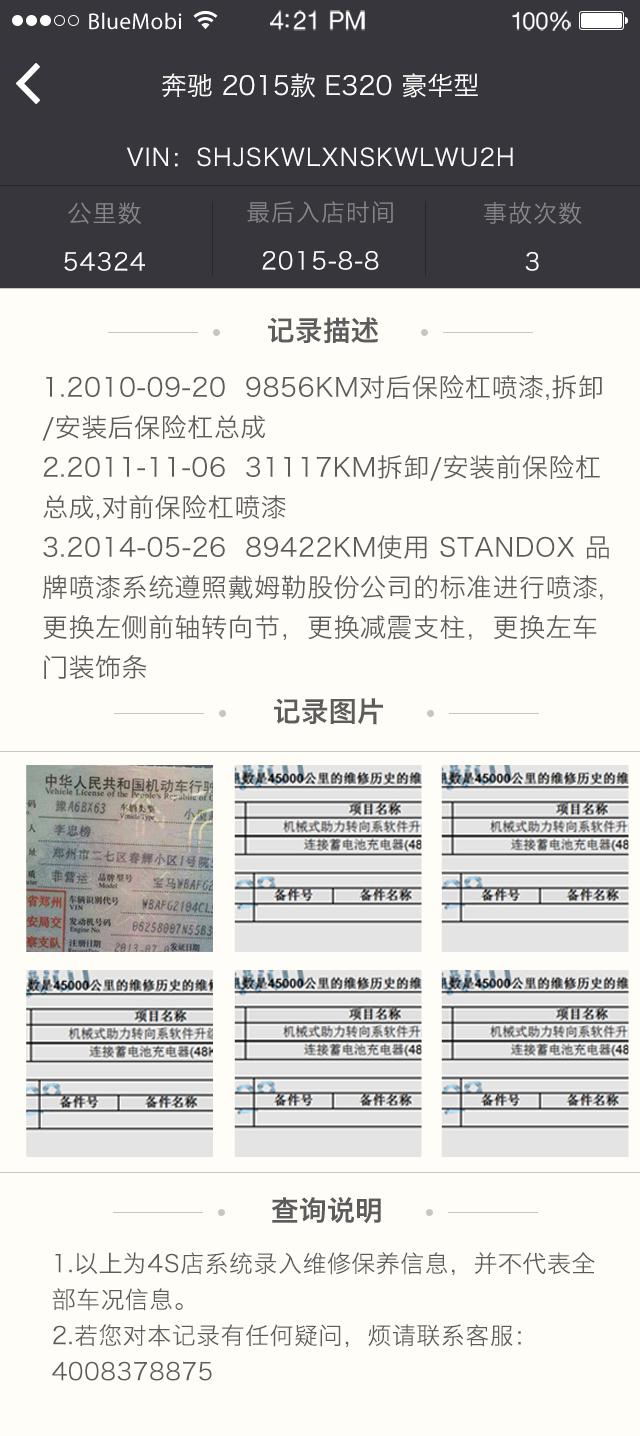Go back using the top-left arrow

coord(29,84)
